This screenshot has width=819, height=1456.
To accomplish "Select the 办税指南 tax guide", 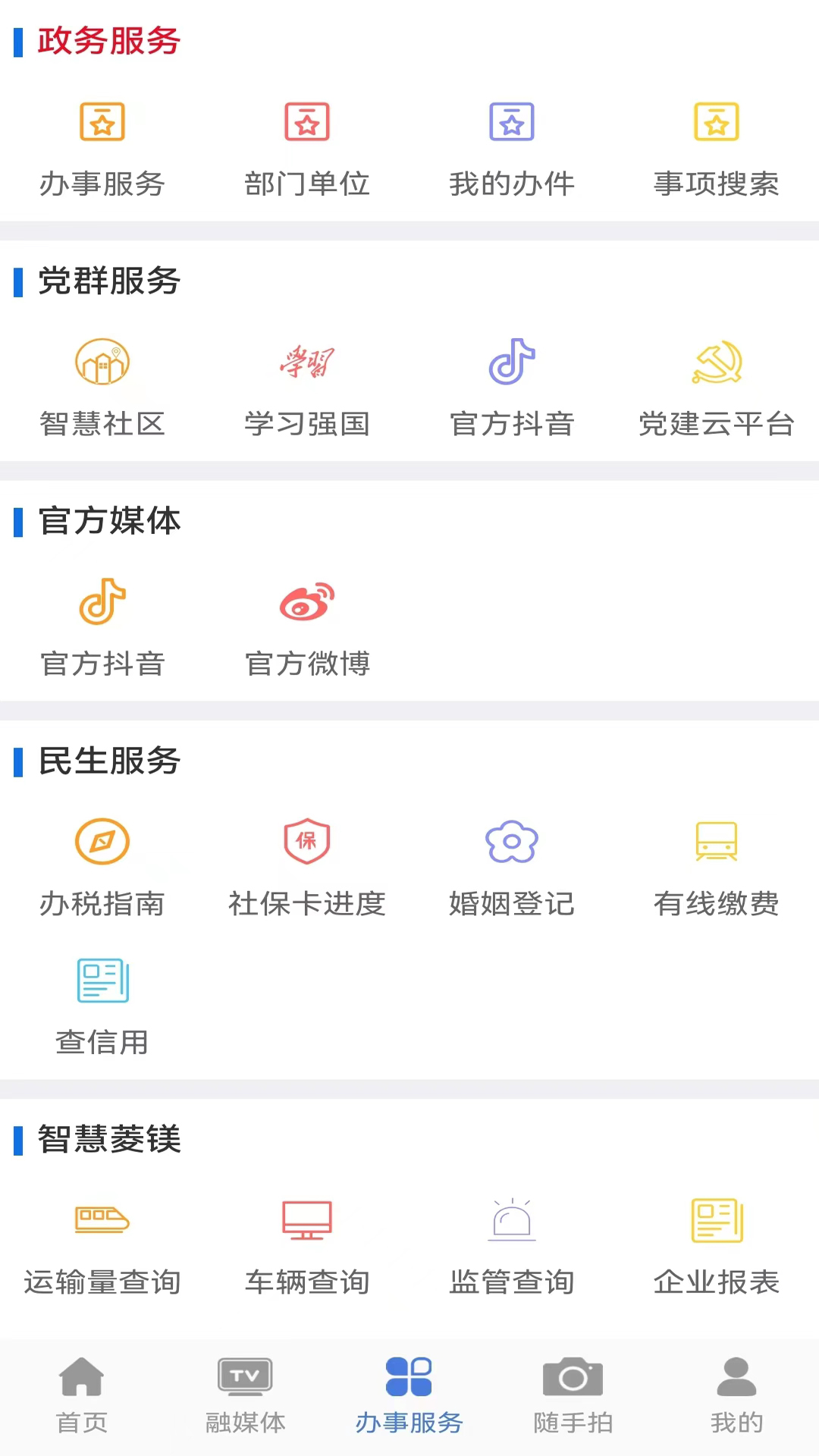I will click(102, 868).
